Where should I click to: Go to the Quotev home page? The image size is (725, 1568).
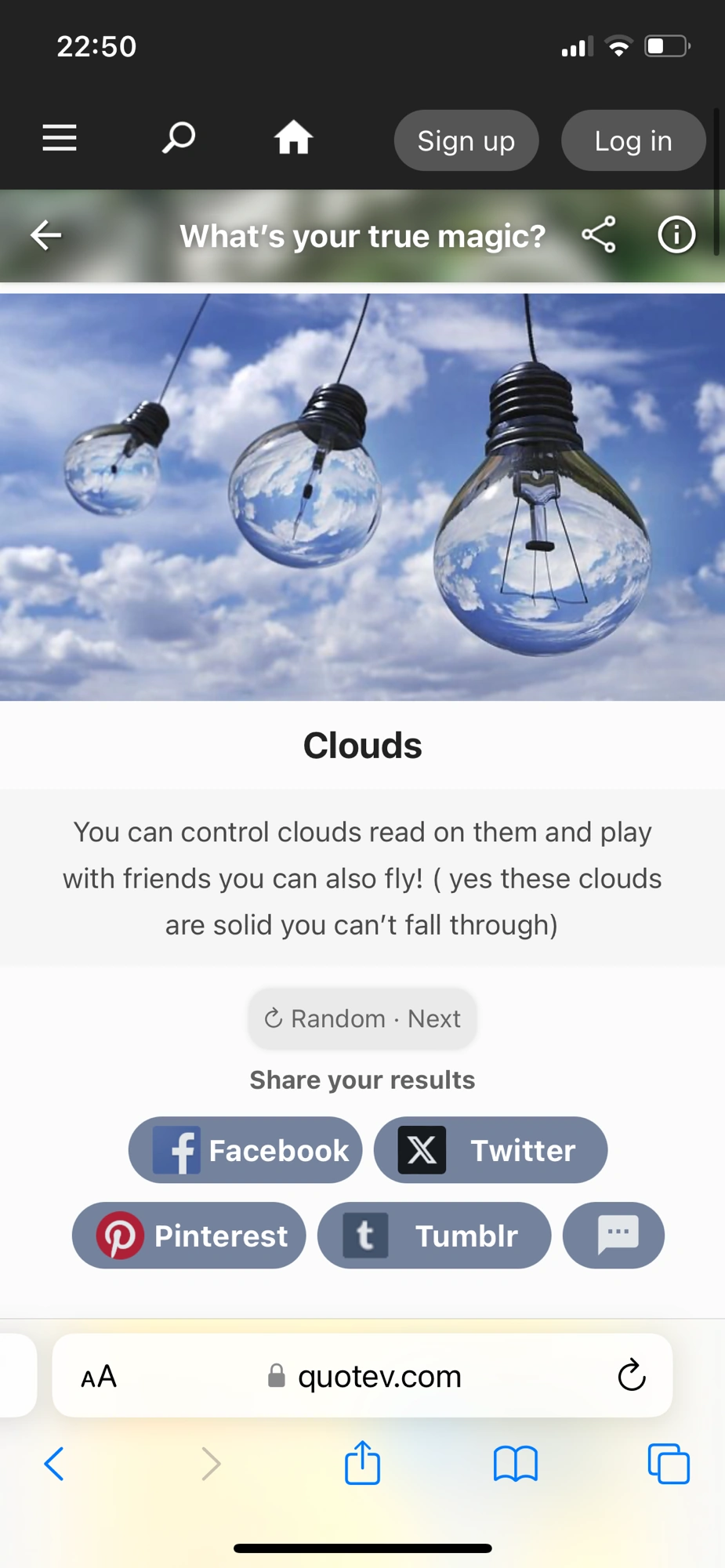point(293,139)
